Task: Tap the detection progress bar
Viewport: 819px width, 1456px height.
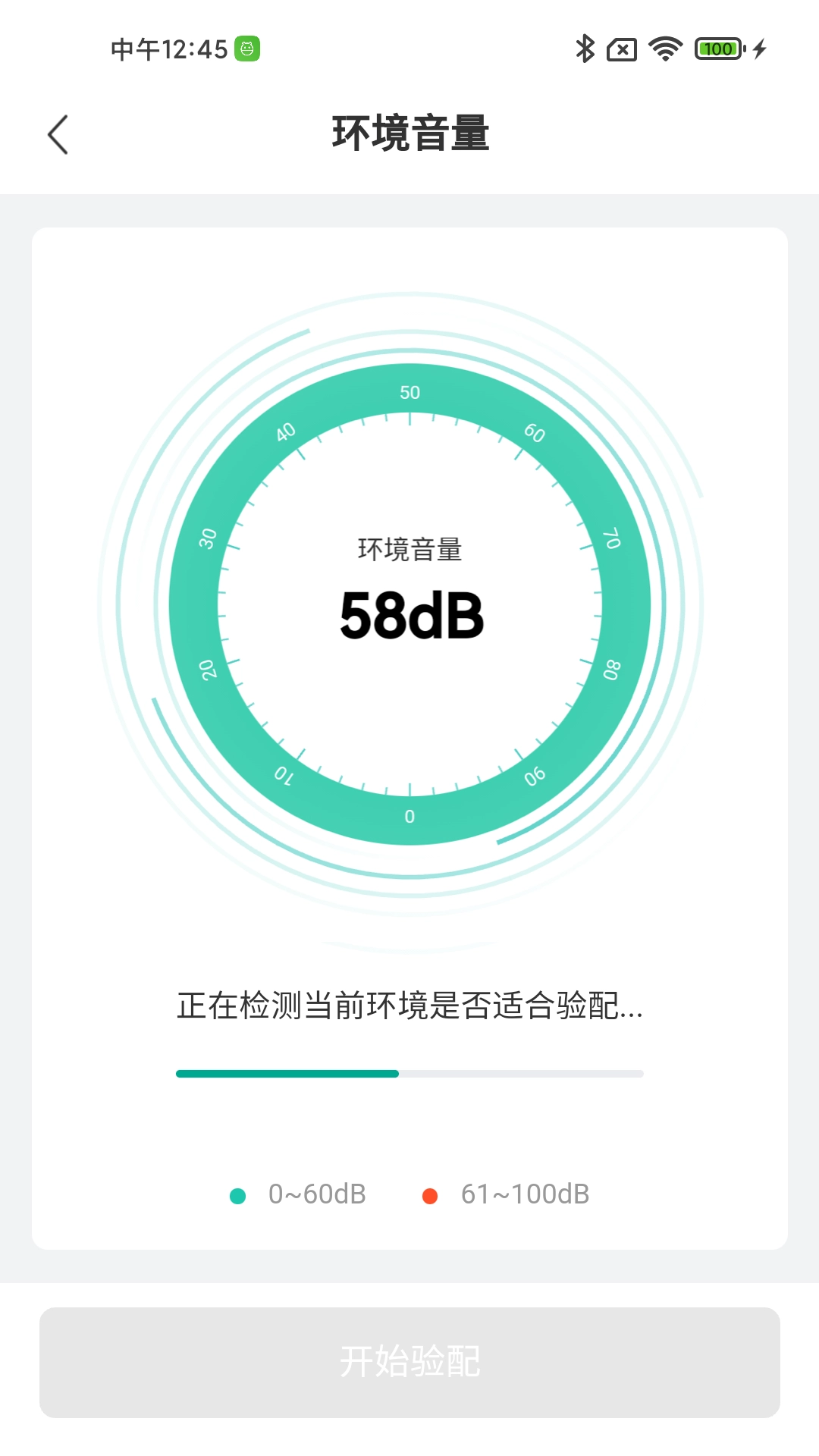Action: 409,1073
